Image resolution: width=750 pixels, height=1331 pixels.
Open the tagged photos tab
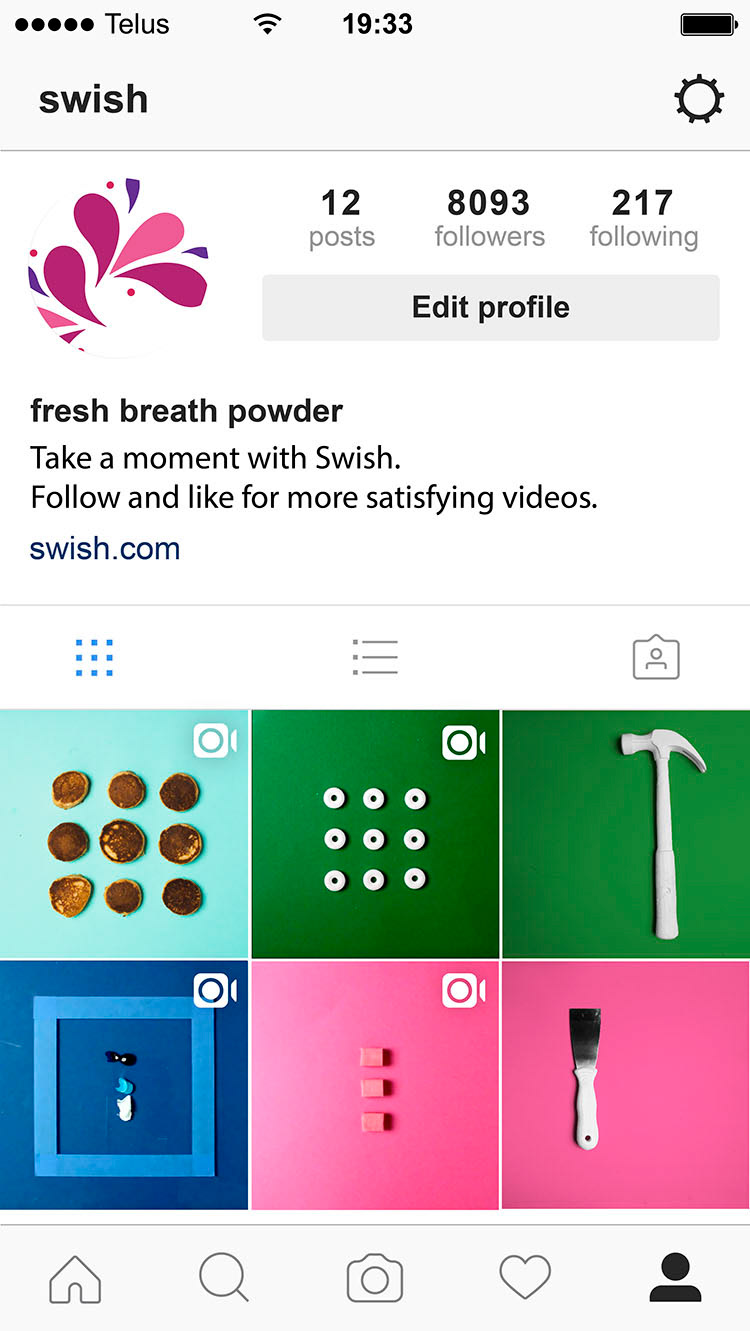point(656,658)
